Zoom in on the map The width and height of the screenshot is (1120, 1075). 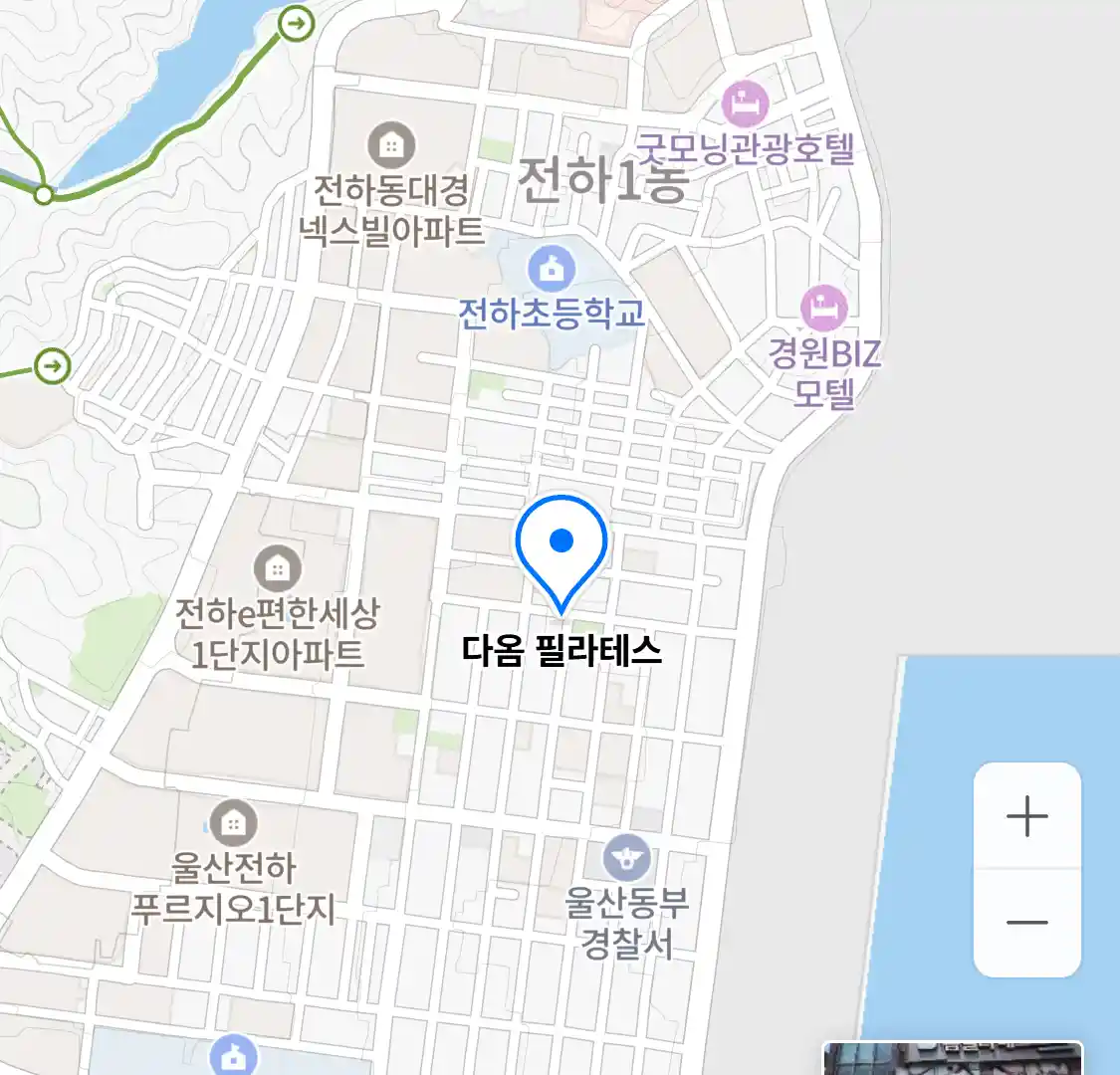coord(1026,817)
